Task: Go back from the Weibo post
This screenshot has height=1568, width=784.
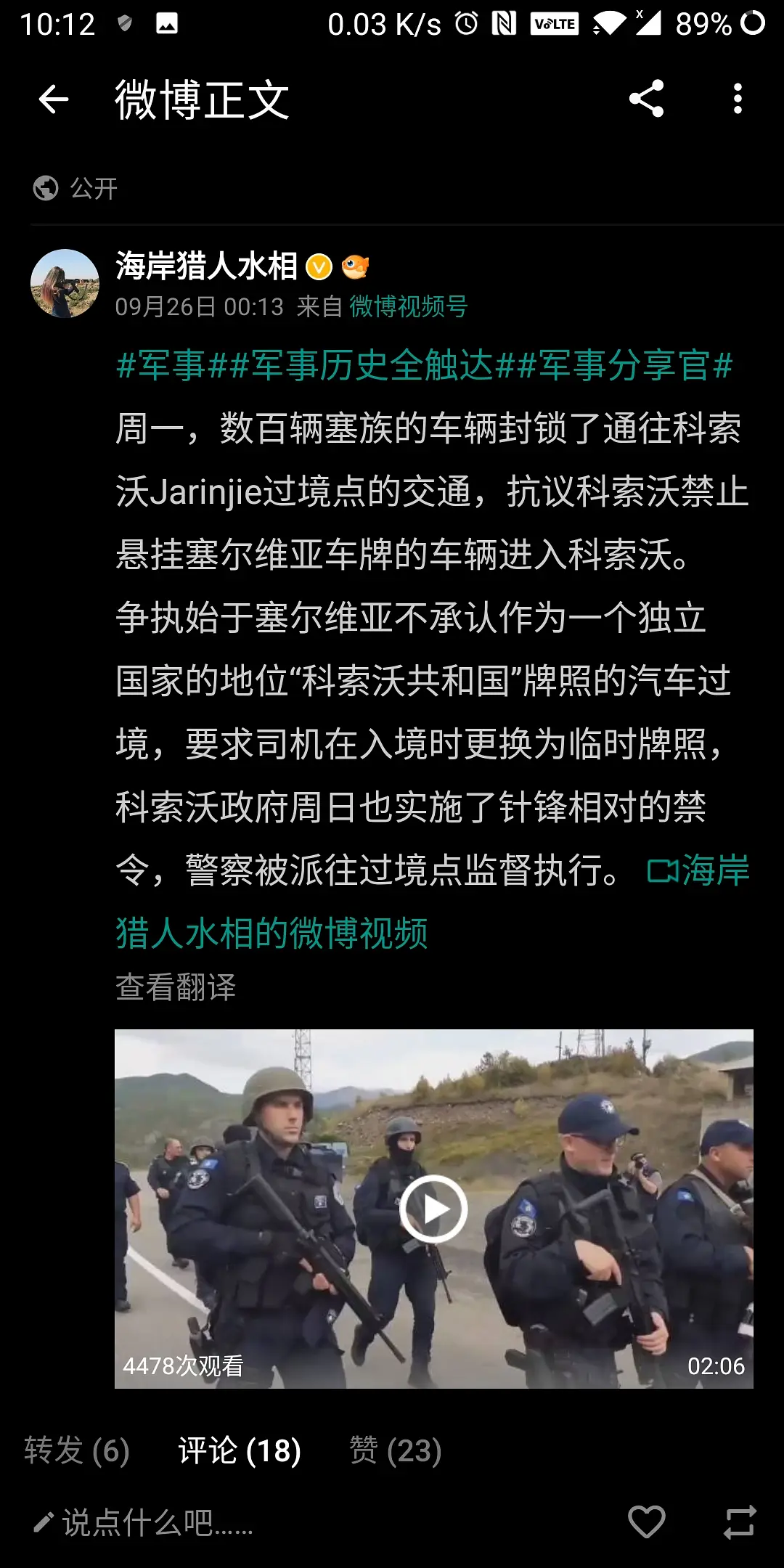Action: pos(54,99)
